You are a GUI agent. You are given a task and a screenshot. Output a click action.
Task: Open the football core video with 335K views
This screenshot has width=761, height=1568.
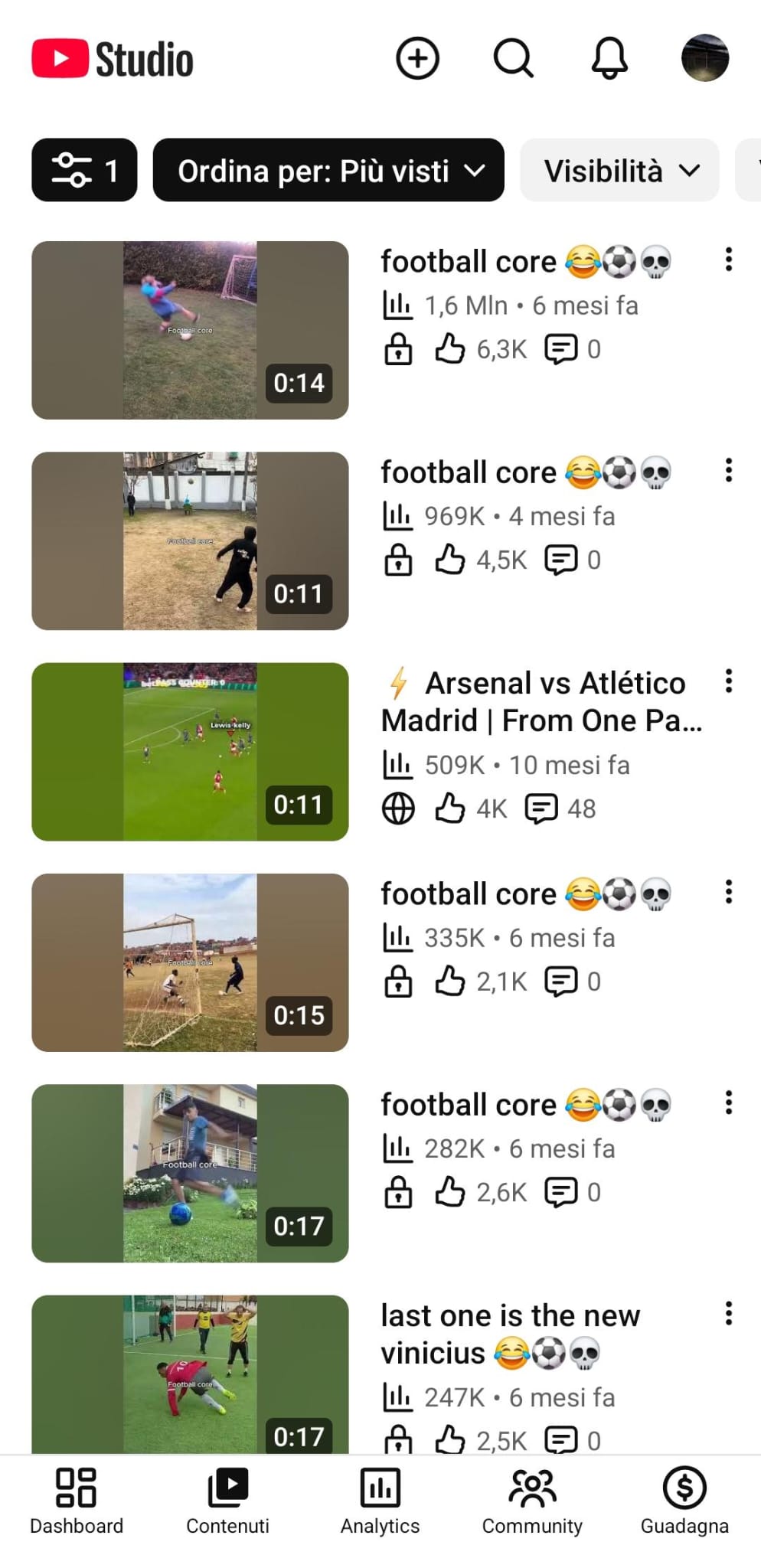(190, 962)
